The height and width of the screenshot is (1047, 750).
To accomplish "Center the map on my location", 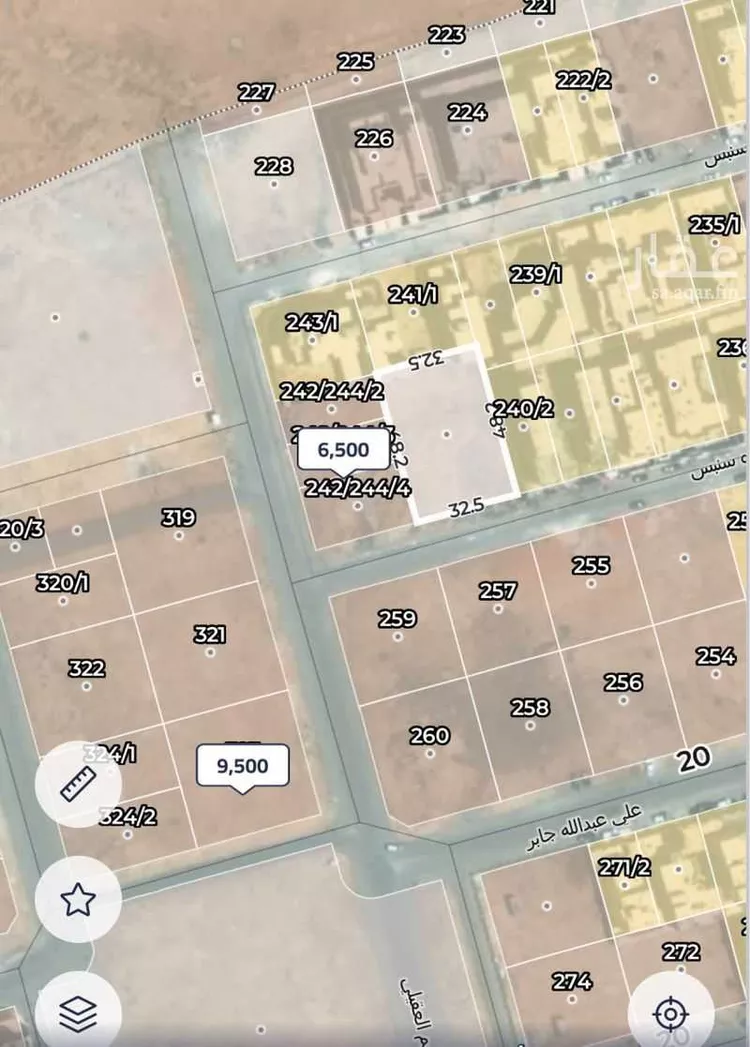I will 670,1014.
